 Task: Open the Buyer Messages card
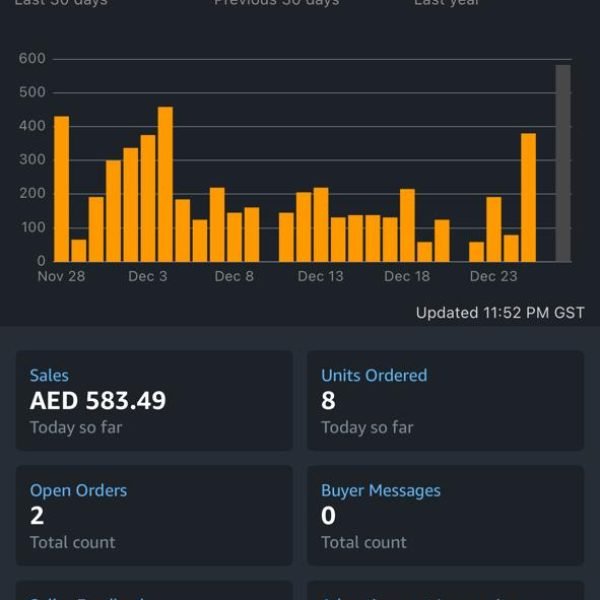[x=445, y=515]
